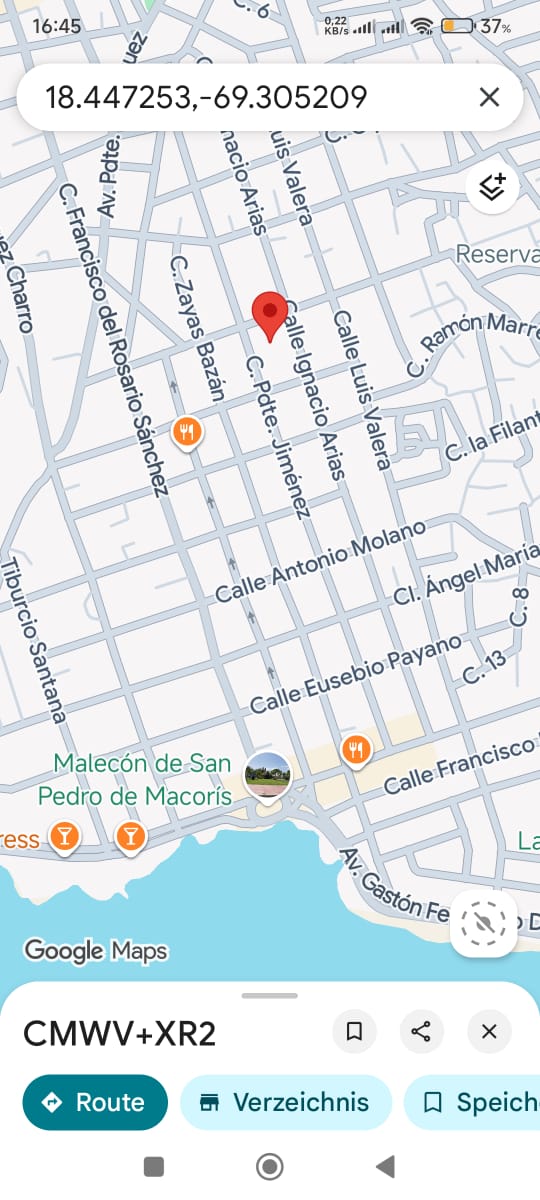Tap the compass location button

tap(484, 925)
